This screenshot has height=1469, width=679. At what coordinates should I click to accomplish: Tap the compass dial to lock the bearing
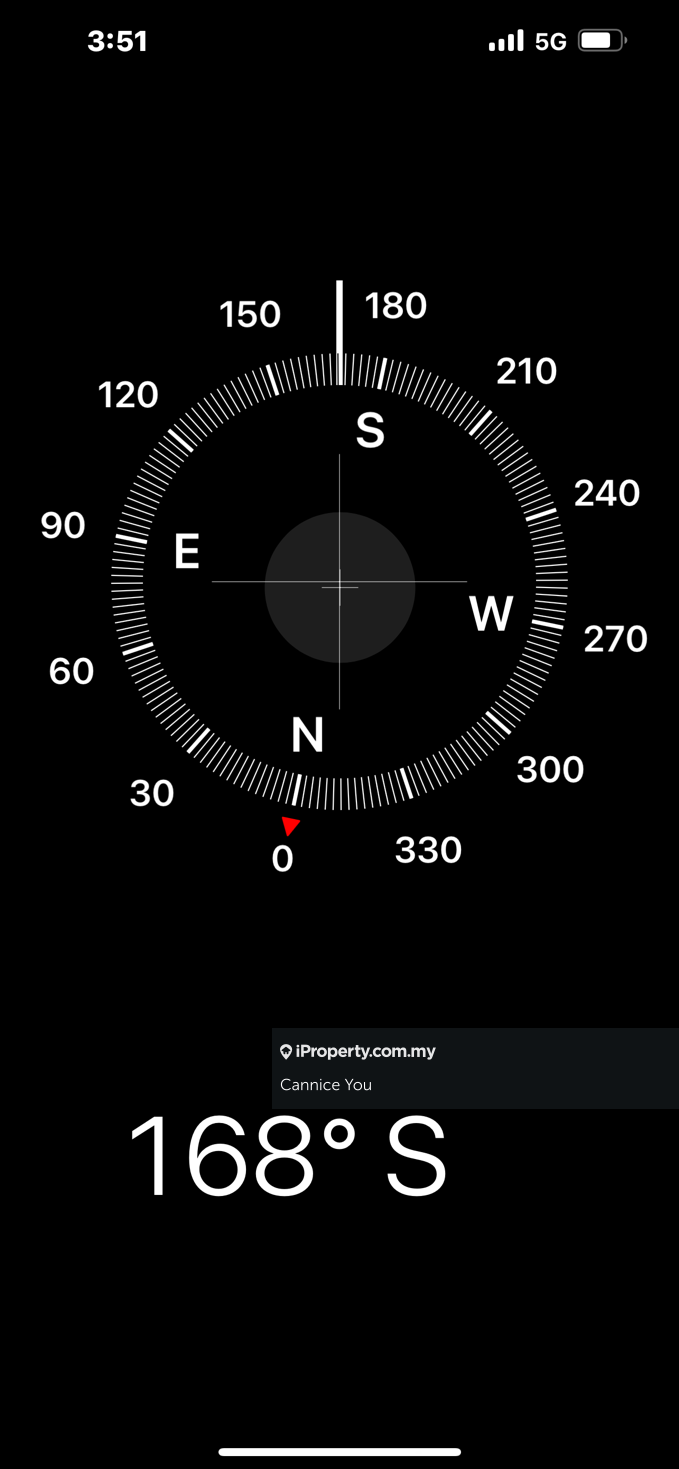tap(339, 587)
